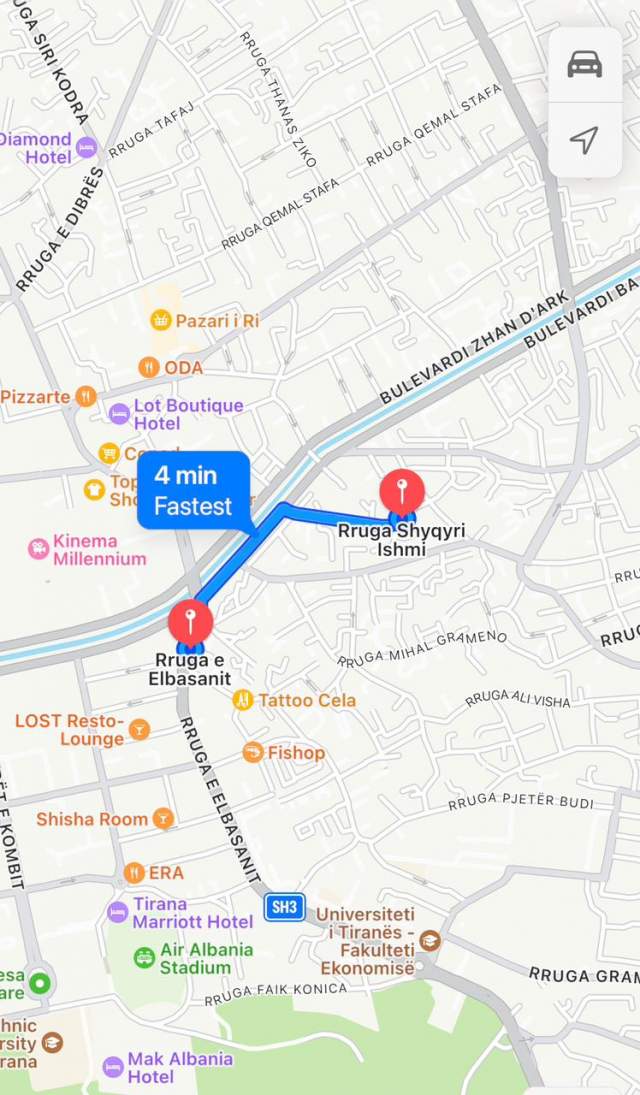This screenshot has width=640, height=1095.
Task: Open the driving map mode button
Action: [585, 64]
